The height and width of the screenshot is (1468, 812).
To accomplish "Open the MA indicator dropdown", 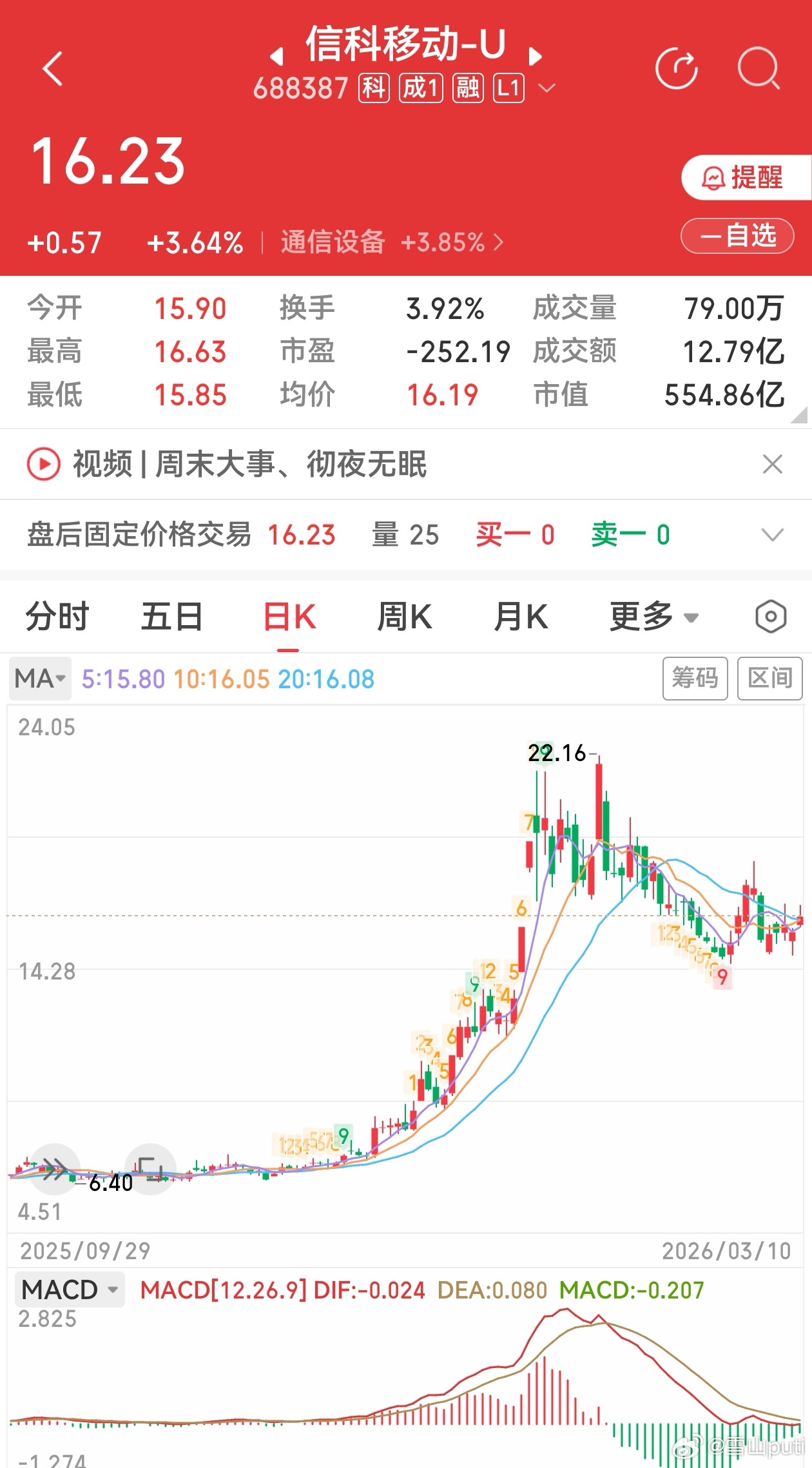I will pos(40,679).
